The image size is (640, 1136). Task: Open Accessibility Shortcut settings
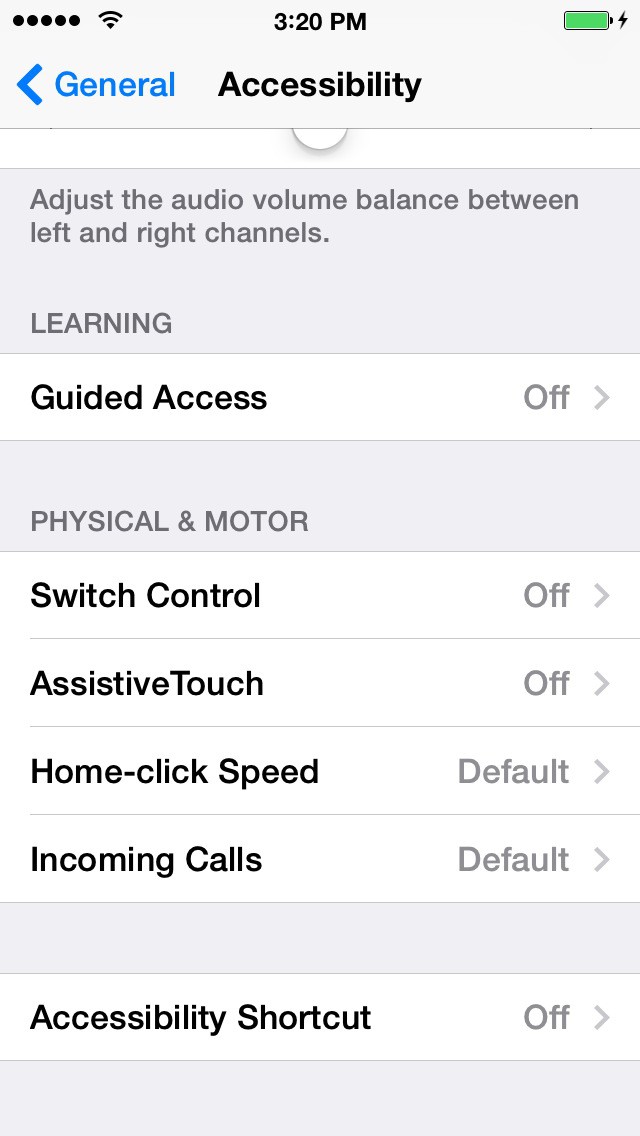[320, 1017]
